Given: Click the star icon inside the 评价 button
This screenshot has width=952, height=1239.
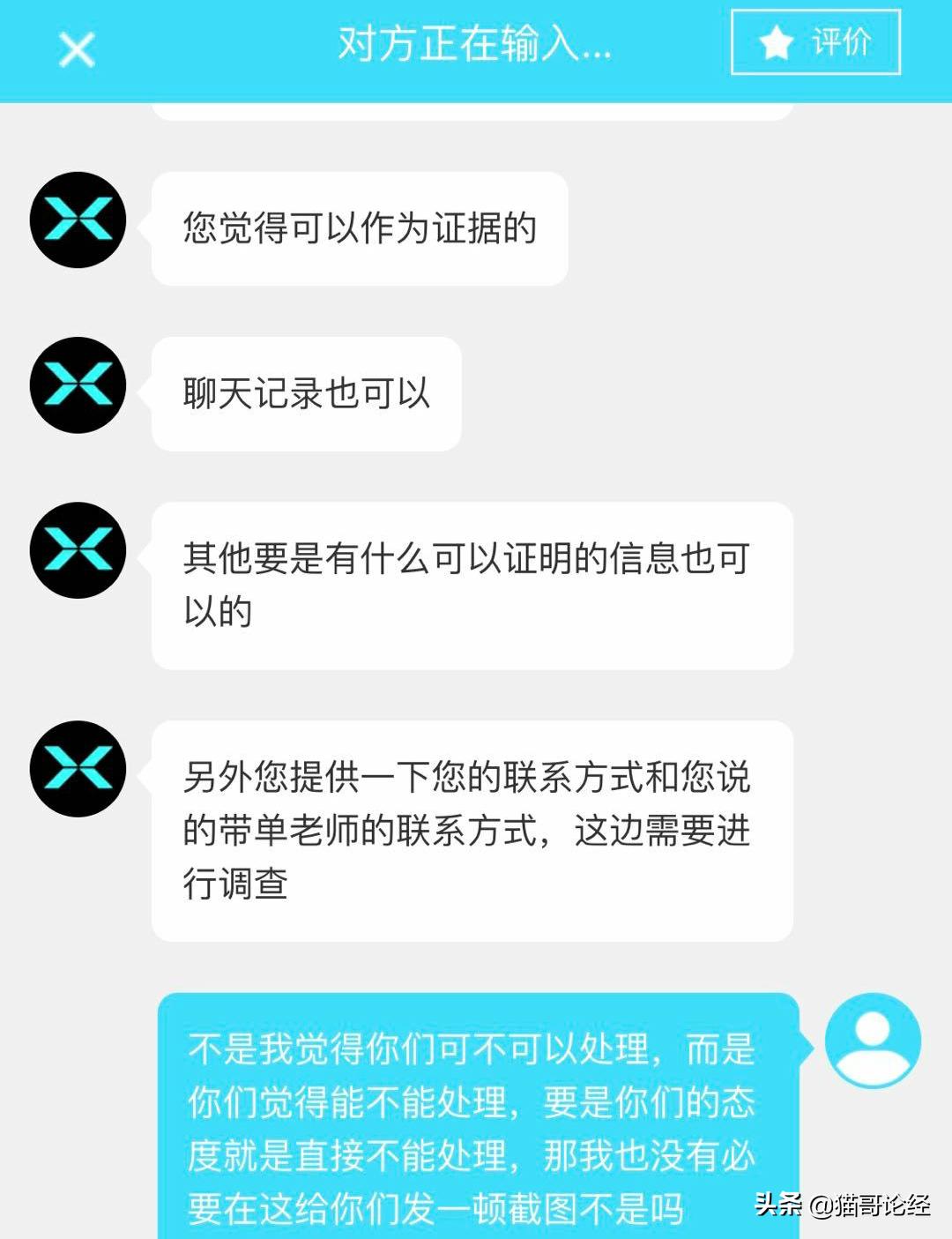Looking at the screenshot, I should point(777,43).
